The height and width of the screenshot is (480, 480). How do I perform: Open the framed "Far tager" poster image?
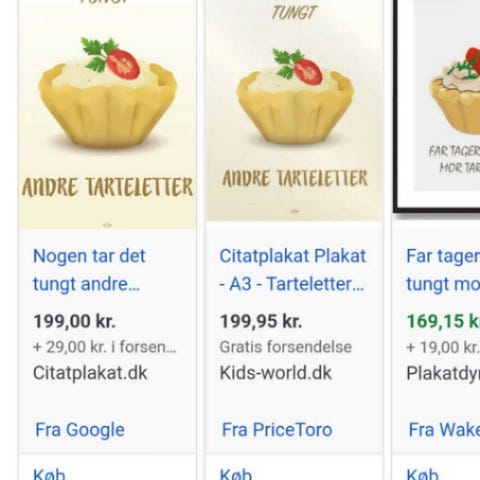[437, 107]
